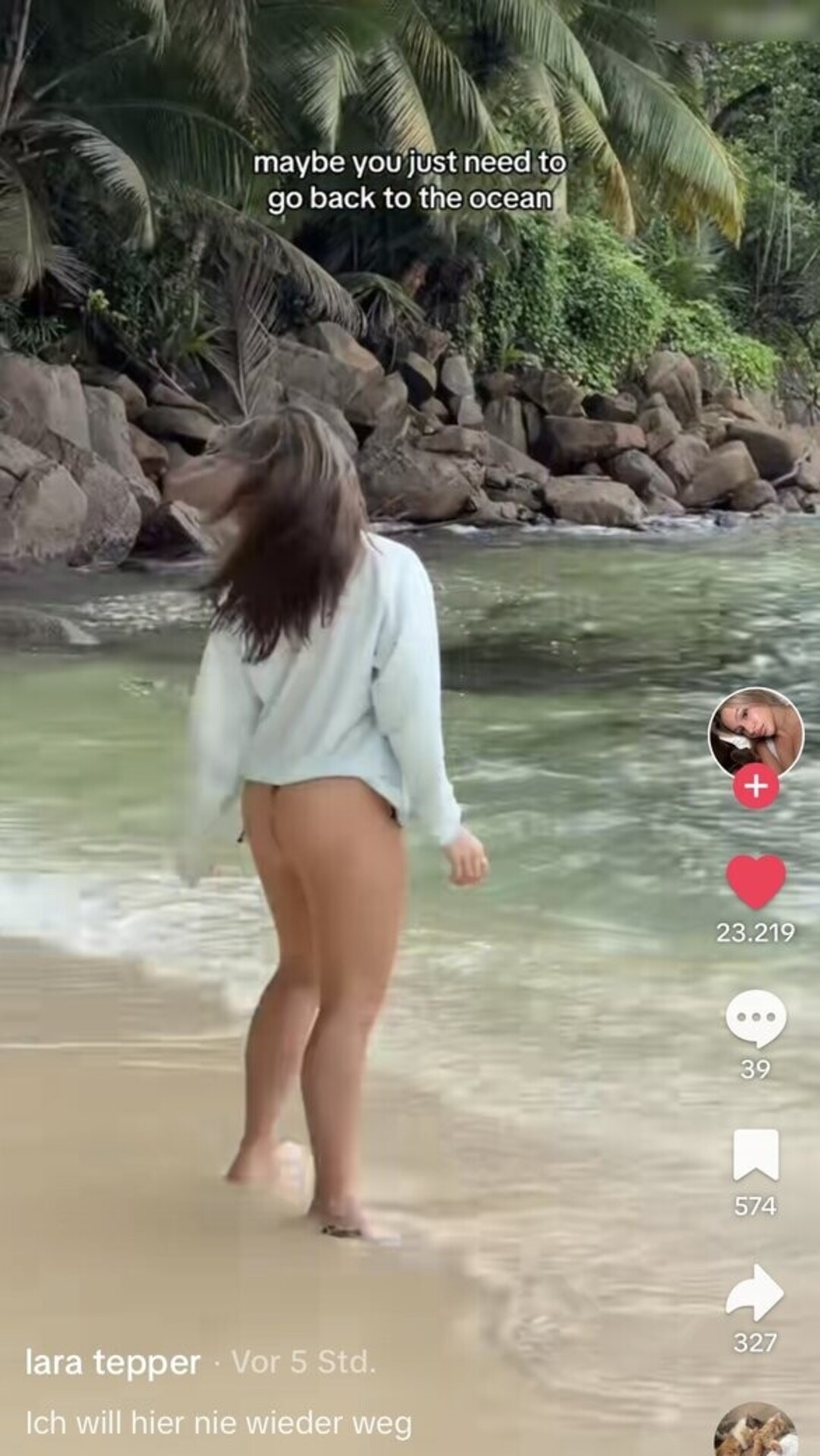Open the creator's profile picture
The width and height of the screenshot is (820, 1456).
click(x=755, y=732)
